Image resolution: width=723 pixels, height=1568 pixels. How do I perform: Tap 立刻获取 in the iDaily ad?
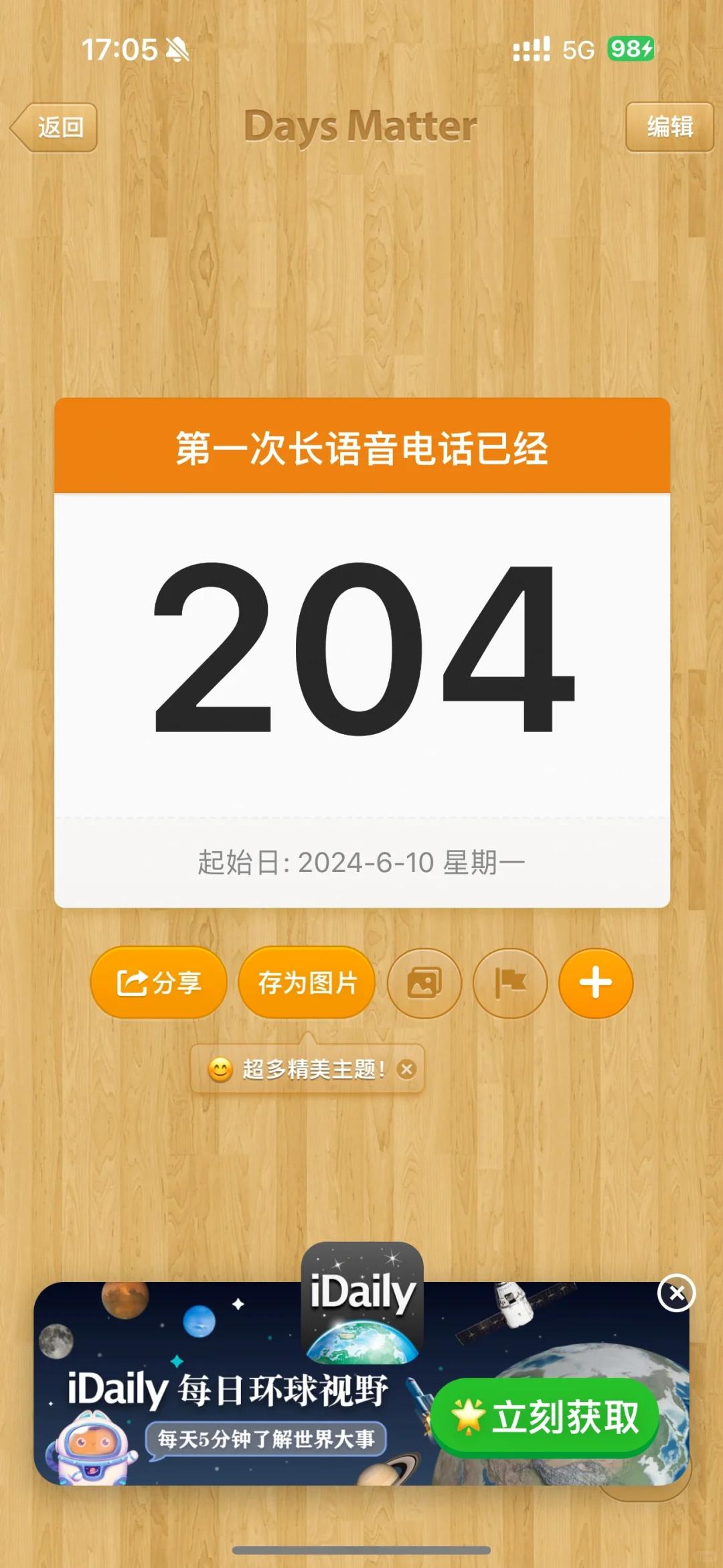pyautogui.click(x=546, y=1417)
